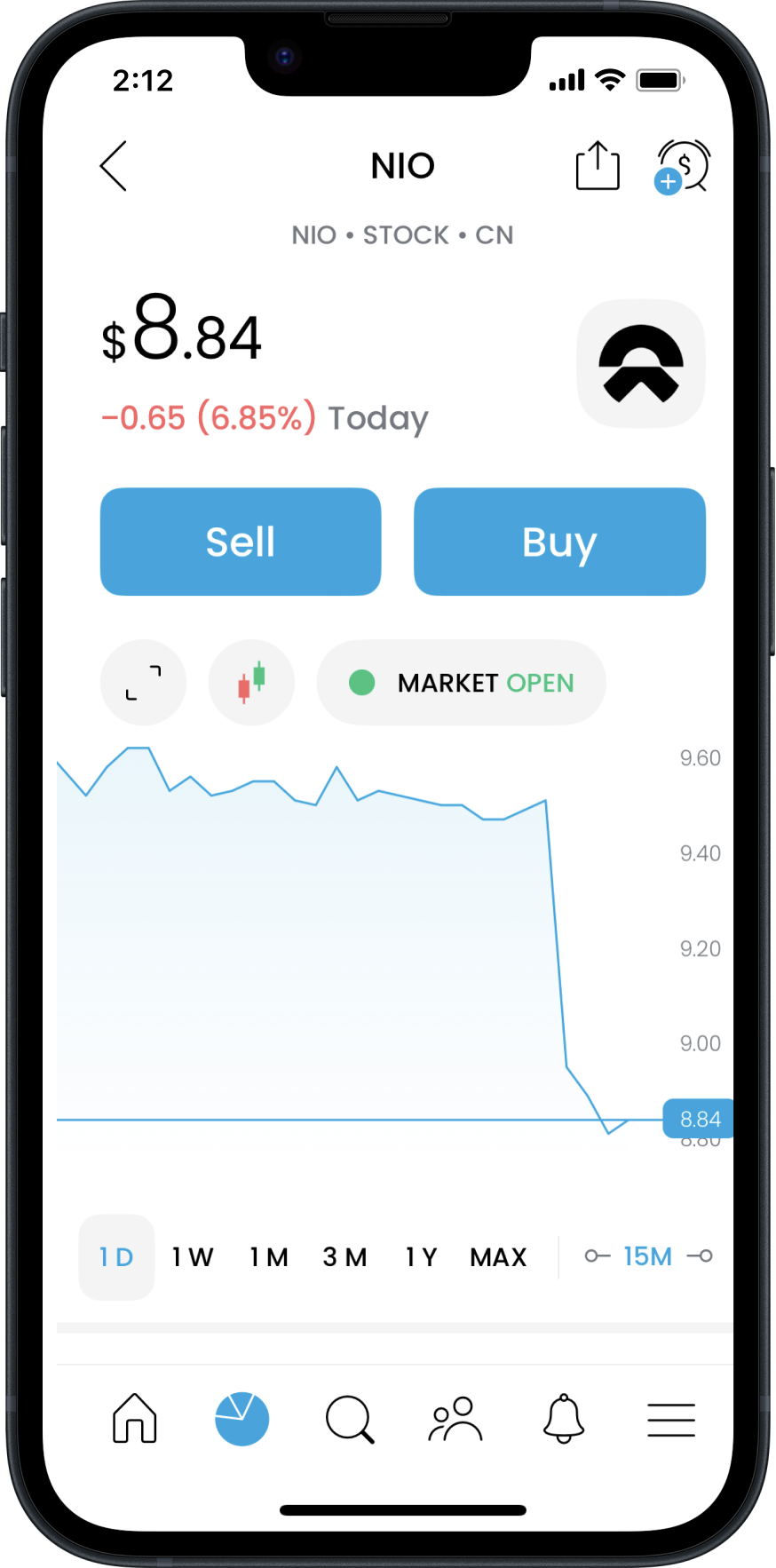The image size is (776, 1568).
Task: Select the 3M time range
Action: tap(345, 1257)
